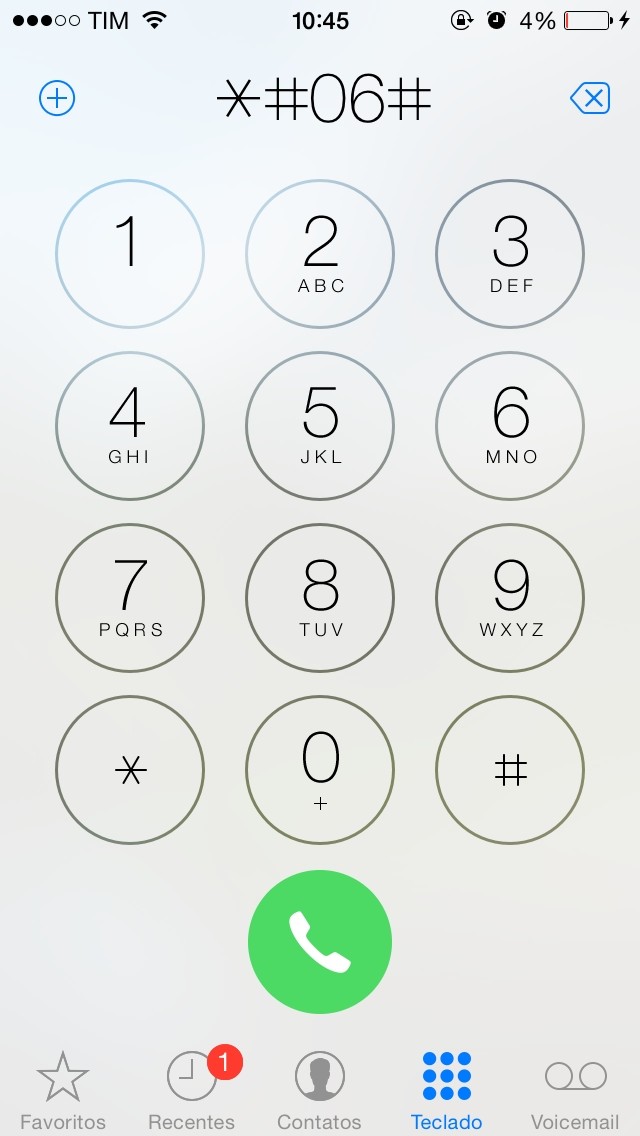The height and width of the screenshot is (1136, 640).
Task: Dial the 9 WXYZ key
Action: pyautogui.click(x=510, y=598)
